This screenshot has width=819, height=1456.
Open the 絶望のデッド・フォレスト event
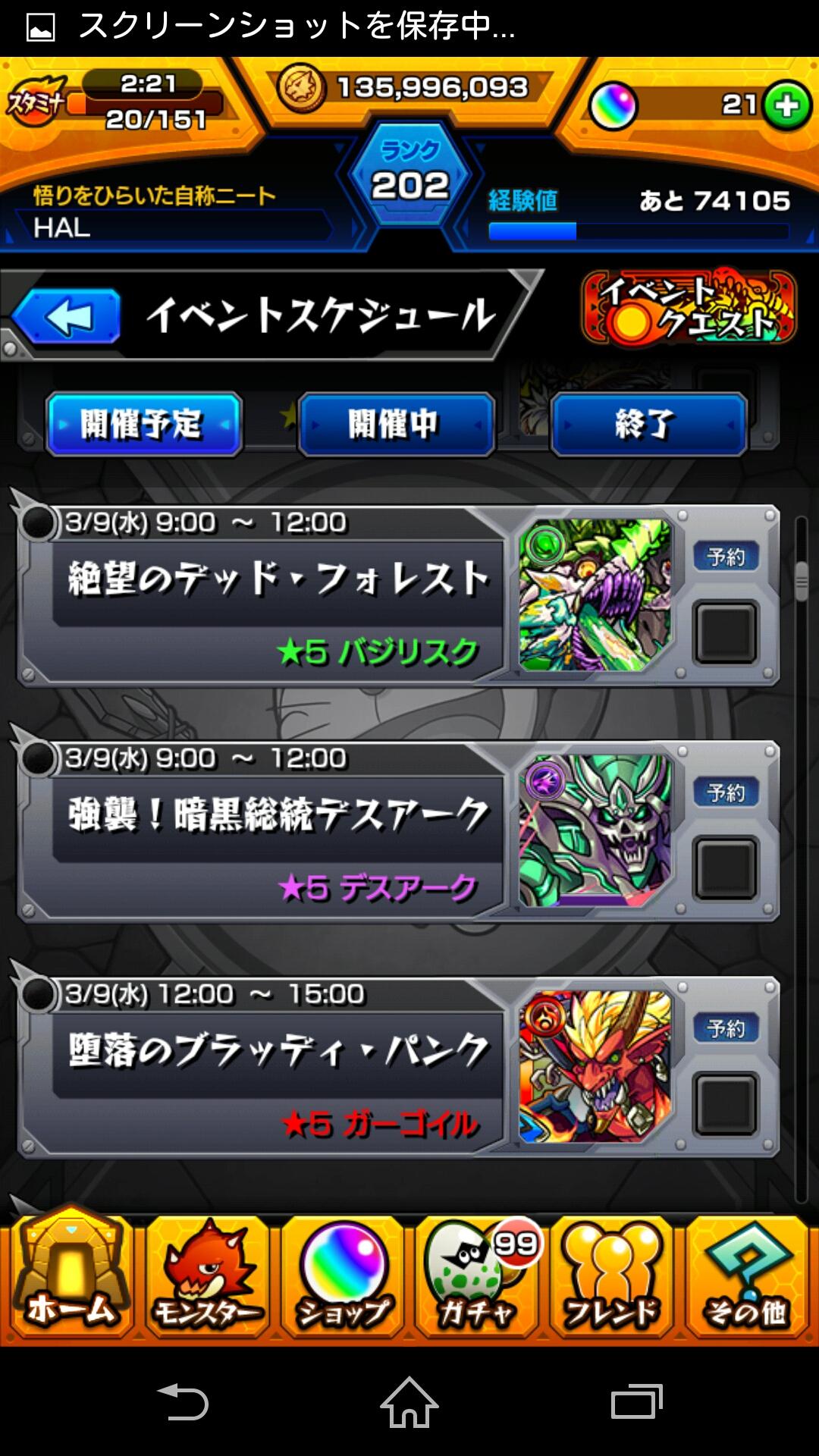[277, 580]
